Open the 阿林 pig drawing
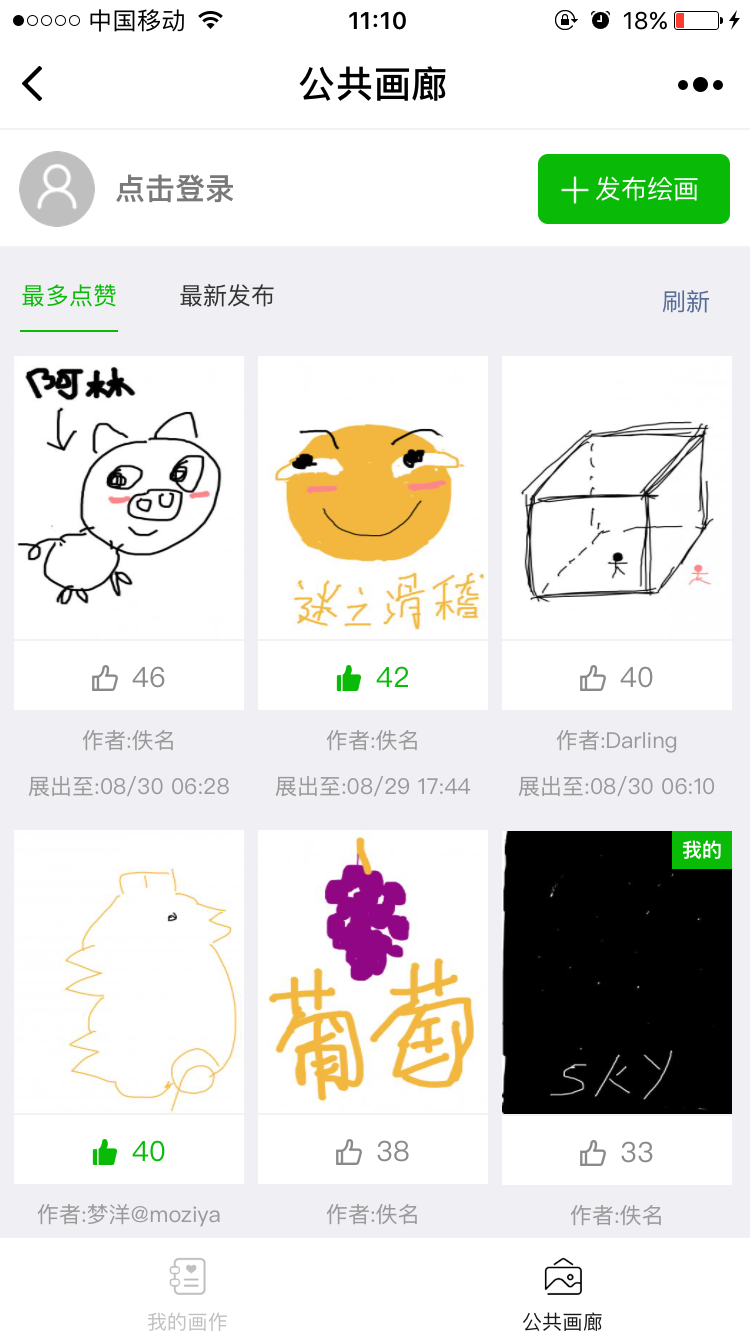The image size is (750, 1334). pos(129,497)
